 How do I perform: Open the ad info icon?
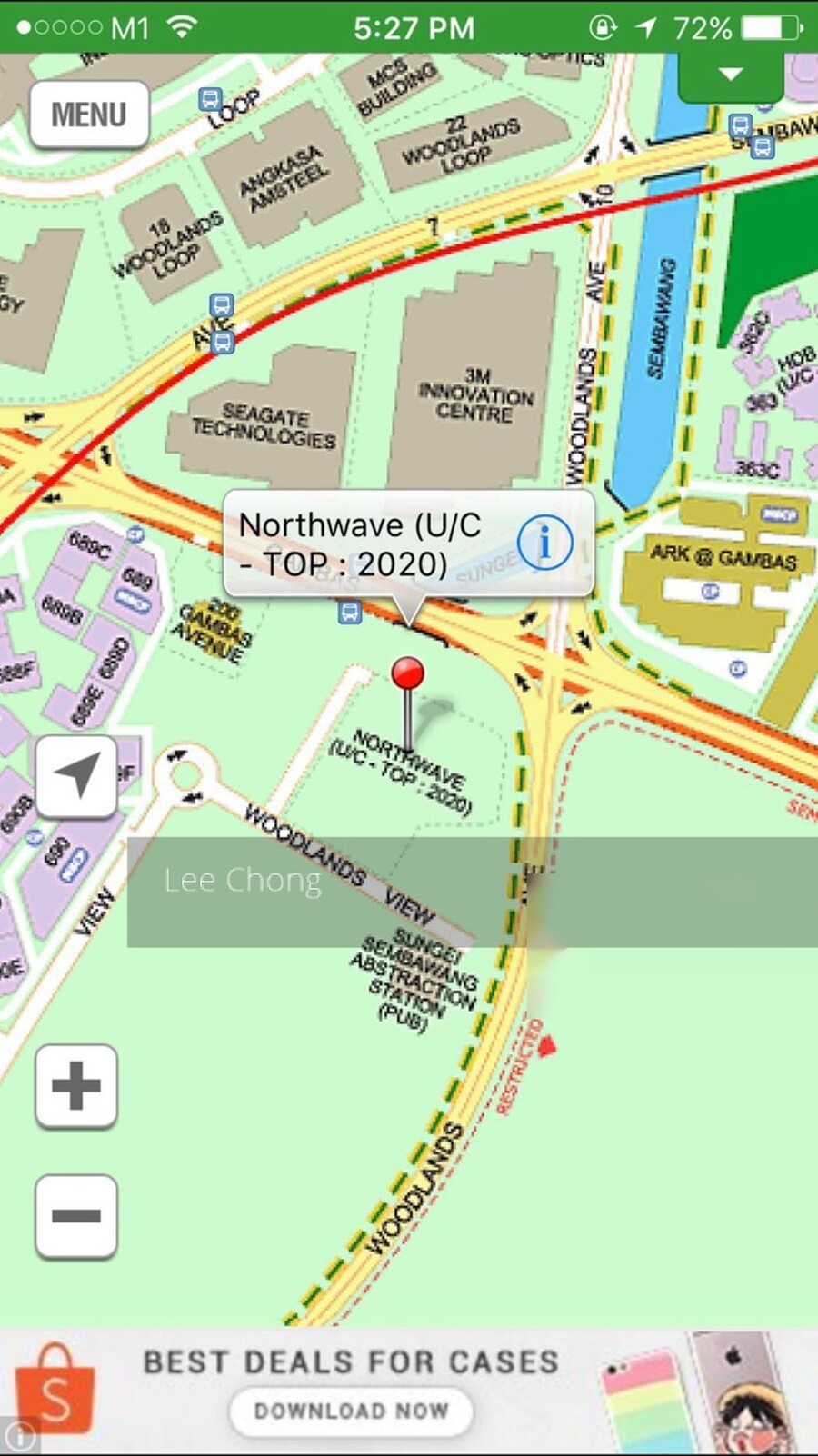click(x=20, y=1436)
